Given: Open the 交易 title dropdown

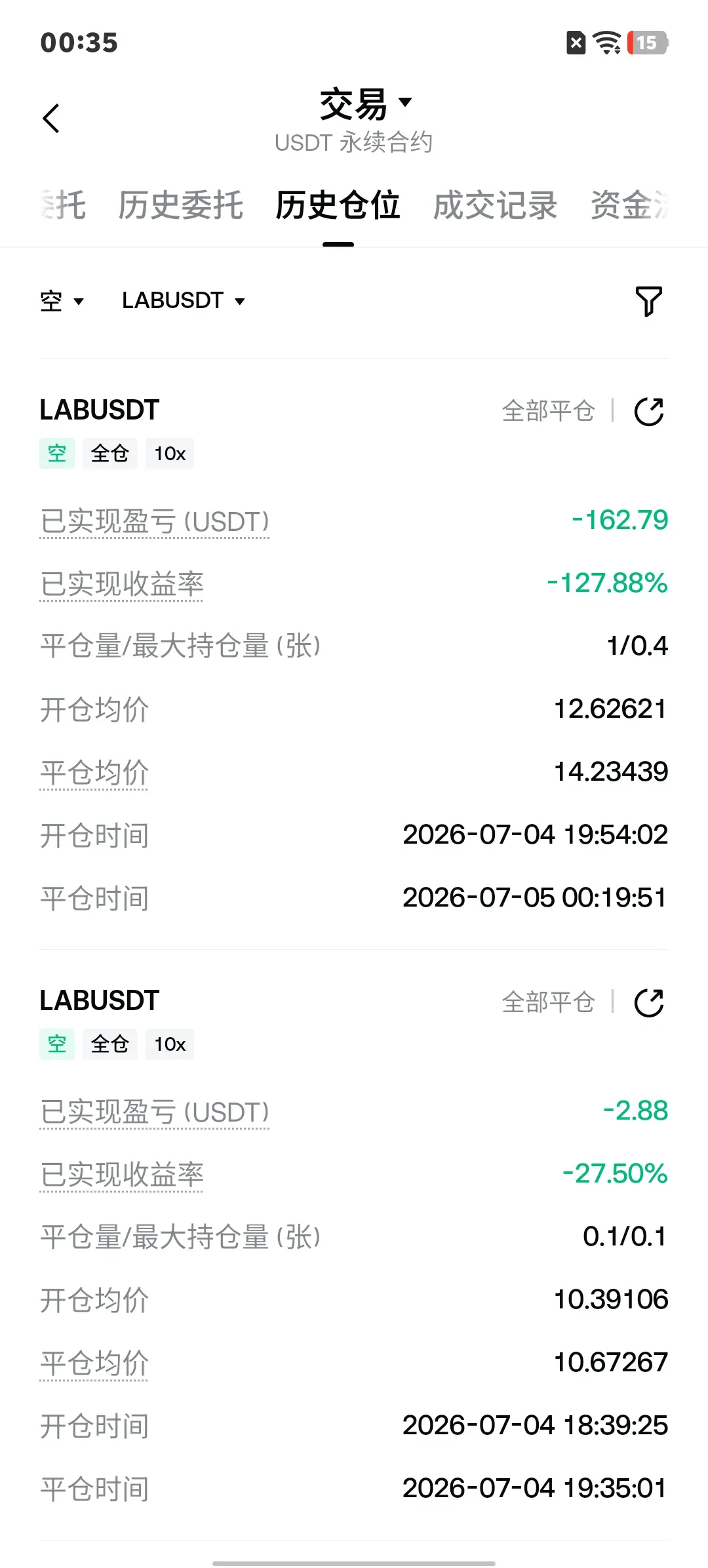Looking at the screenshot, I should tap(366, 104).
